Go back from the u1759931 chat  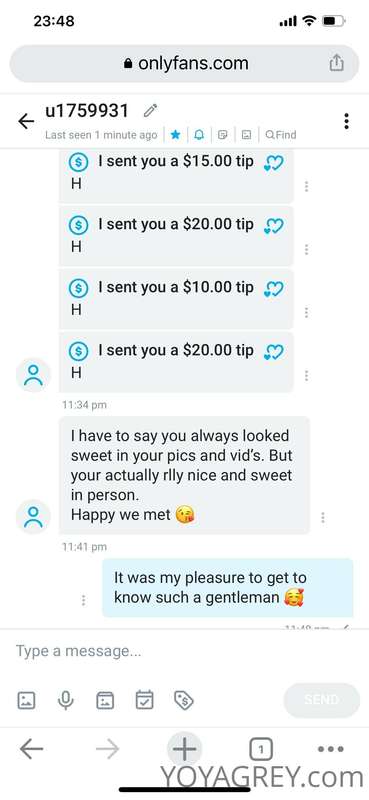(26, 121)
